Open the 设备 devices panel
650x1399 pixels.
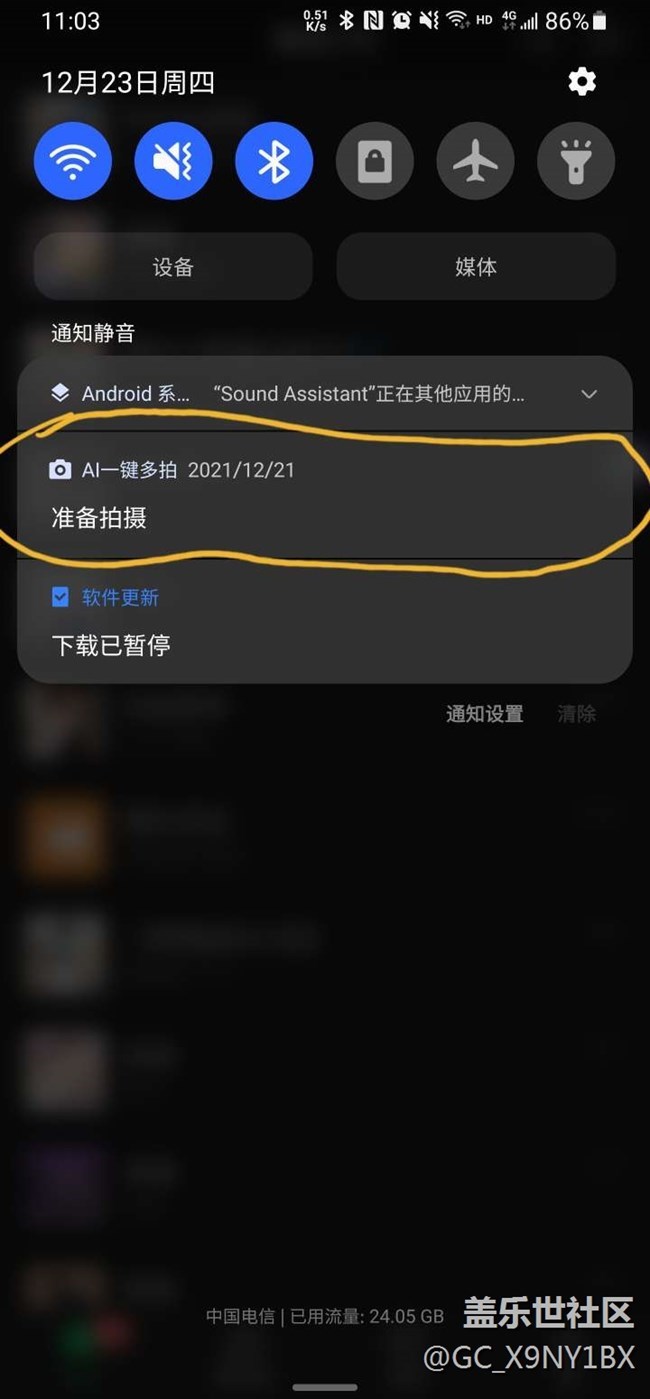pyautogui.click(x=173, y=267)
